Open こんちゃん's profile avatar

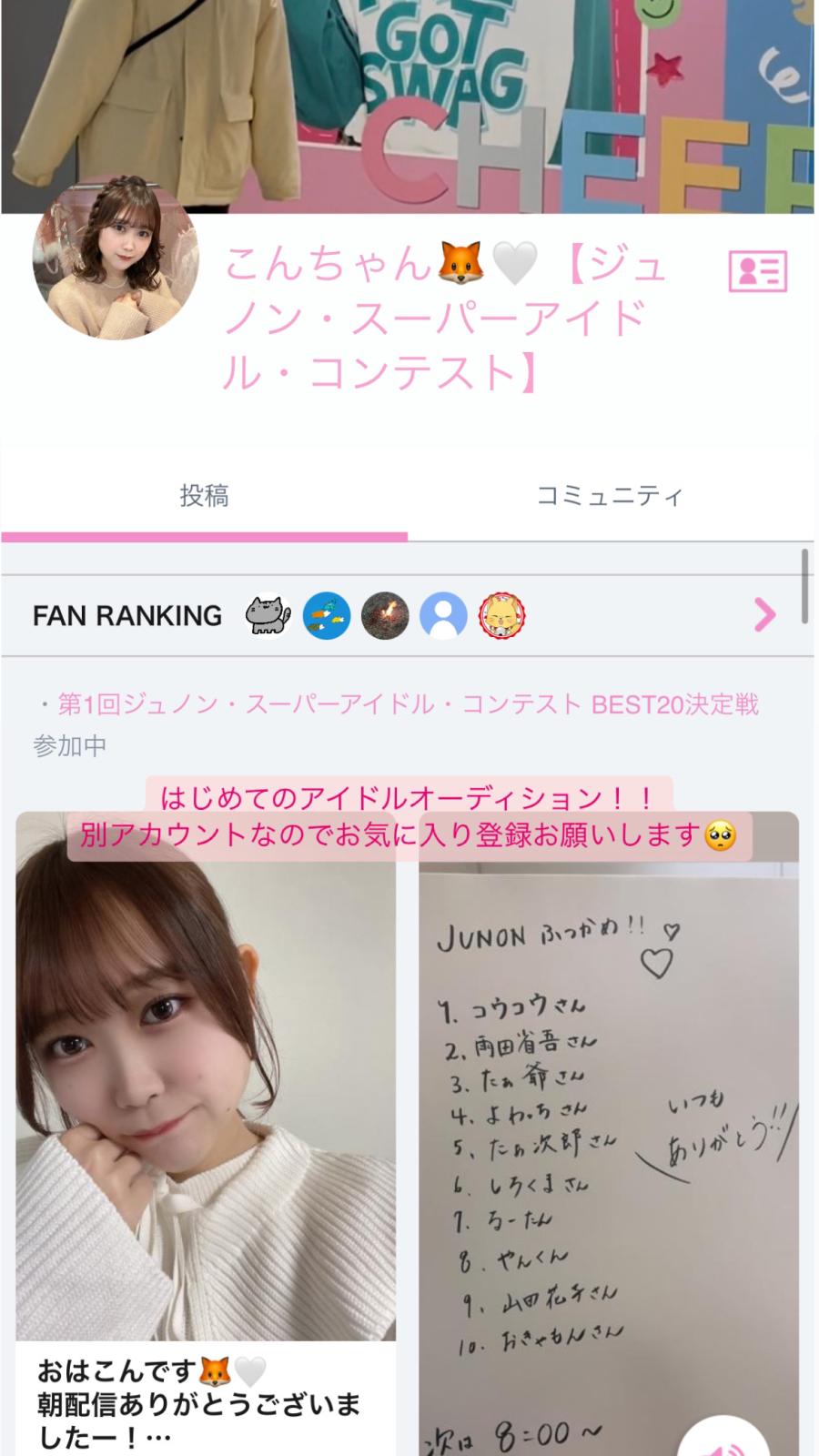tap(116, 258)
